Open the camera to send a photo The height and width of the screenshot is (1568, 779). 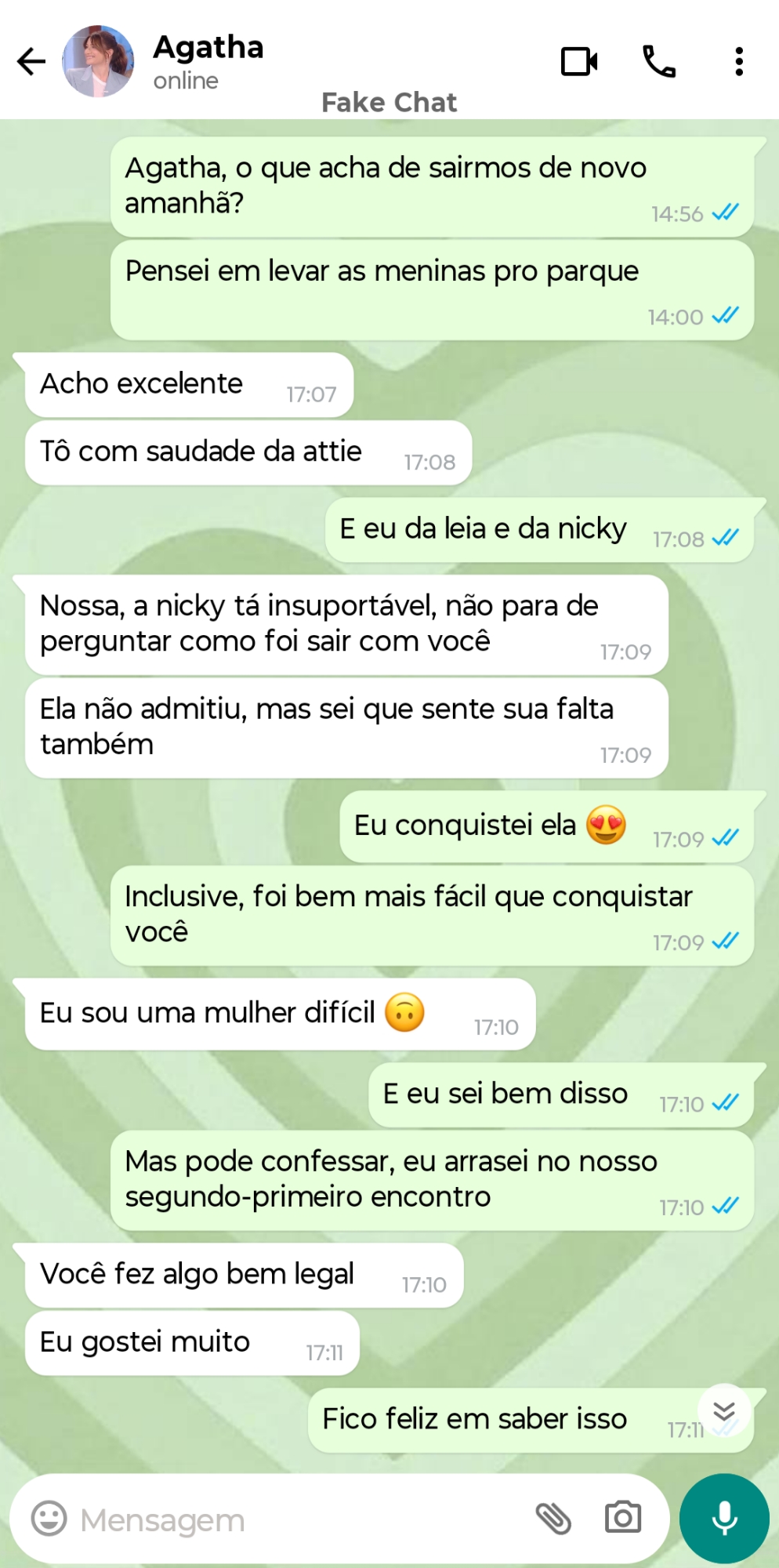point(623,1518)
